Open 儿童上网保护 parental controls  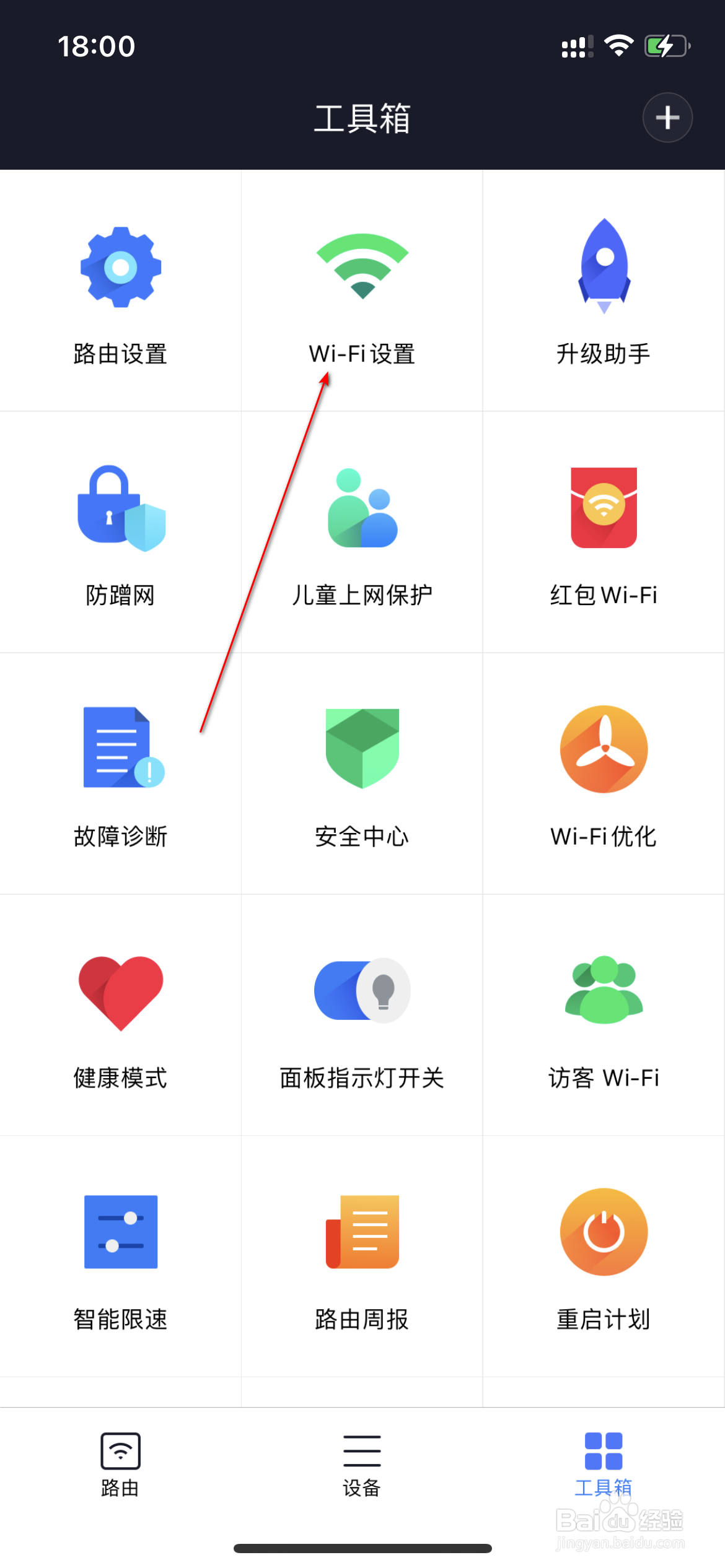click(x=362, y=533)
